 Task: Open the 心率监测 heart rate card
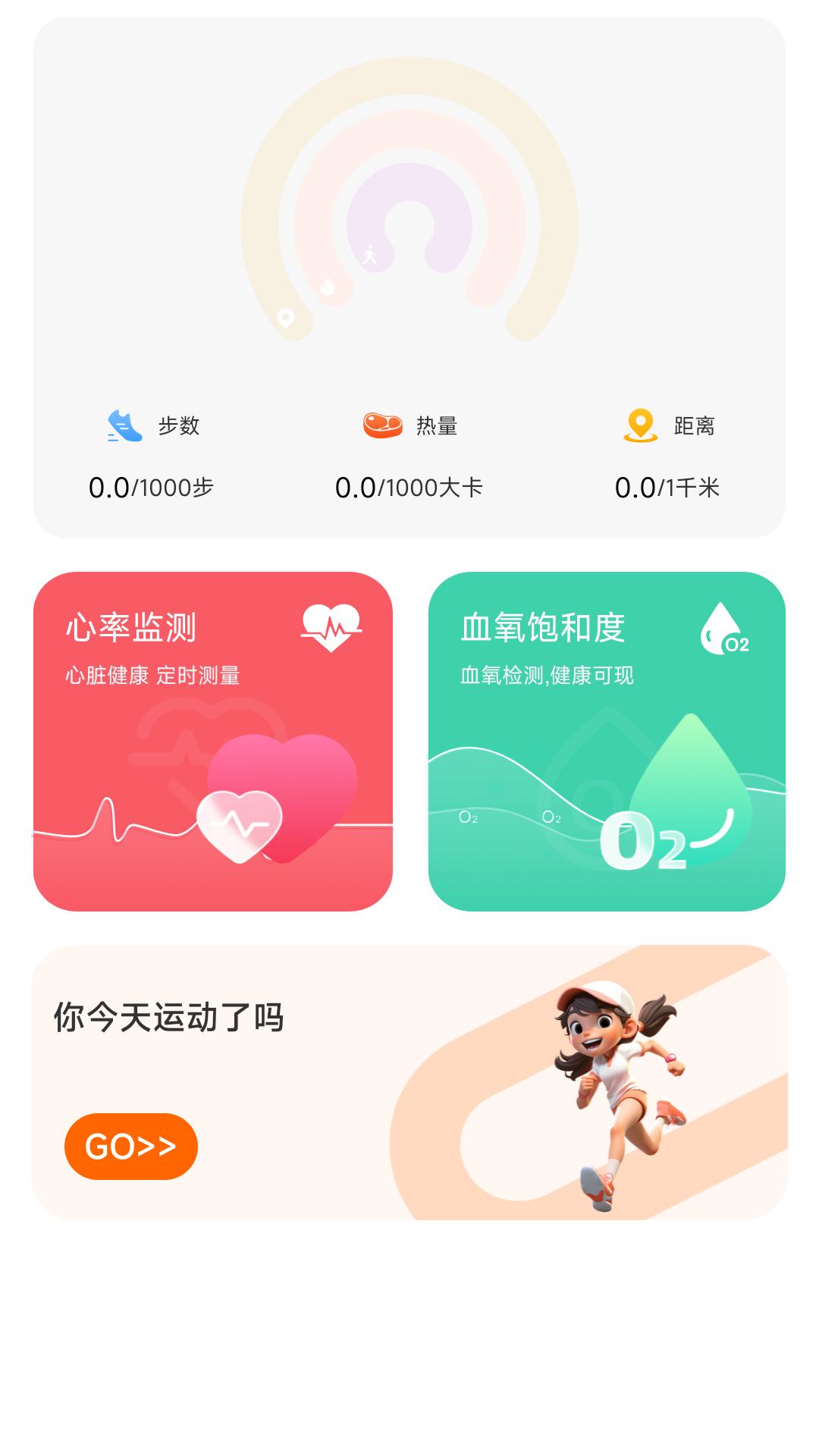coord(212,741)
